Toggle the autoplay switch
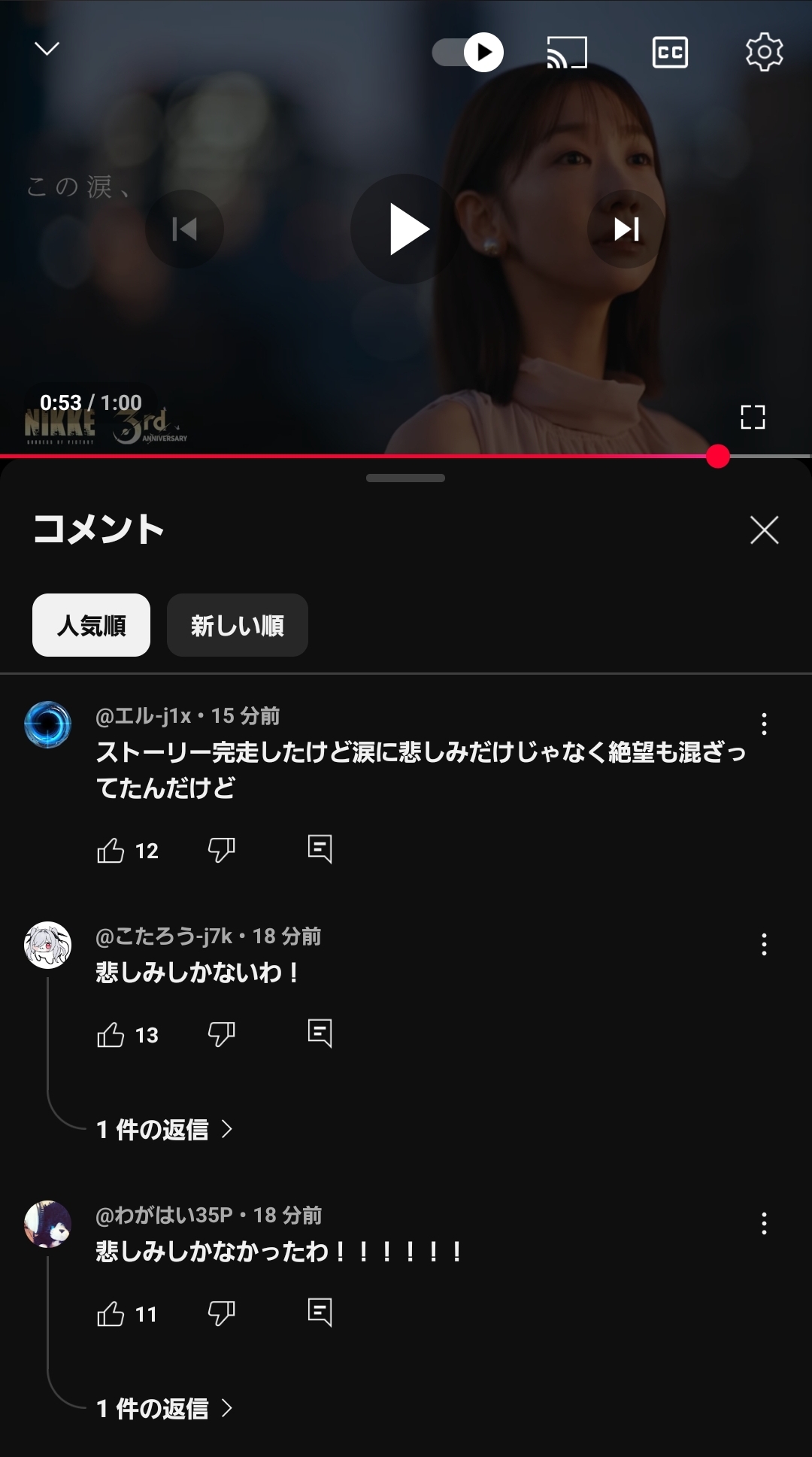Screen dimensions: 812x1457 pos(468,53)
